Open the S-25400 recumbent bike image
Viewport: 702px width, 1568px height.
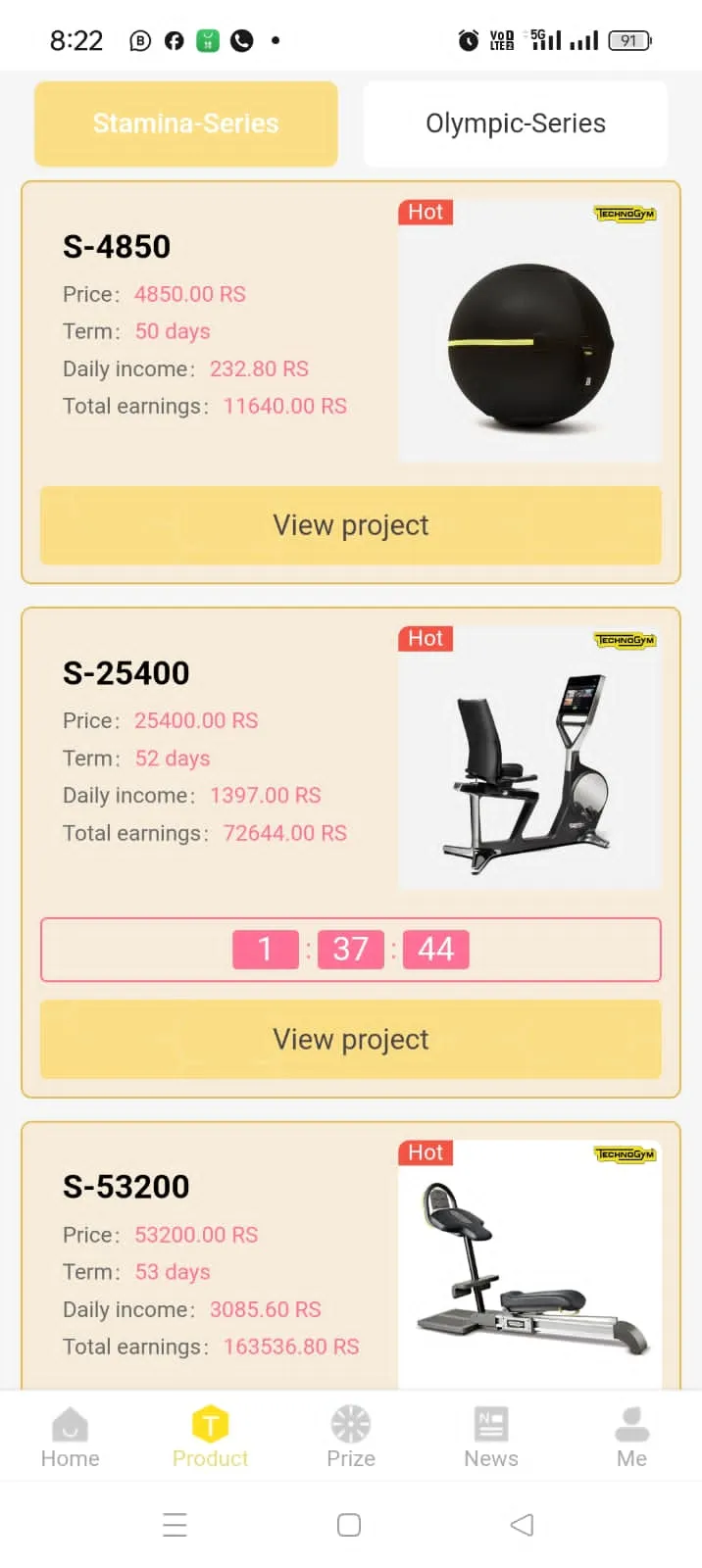coord(529,758)
